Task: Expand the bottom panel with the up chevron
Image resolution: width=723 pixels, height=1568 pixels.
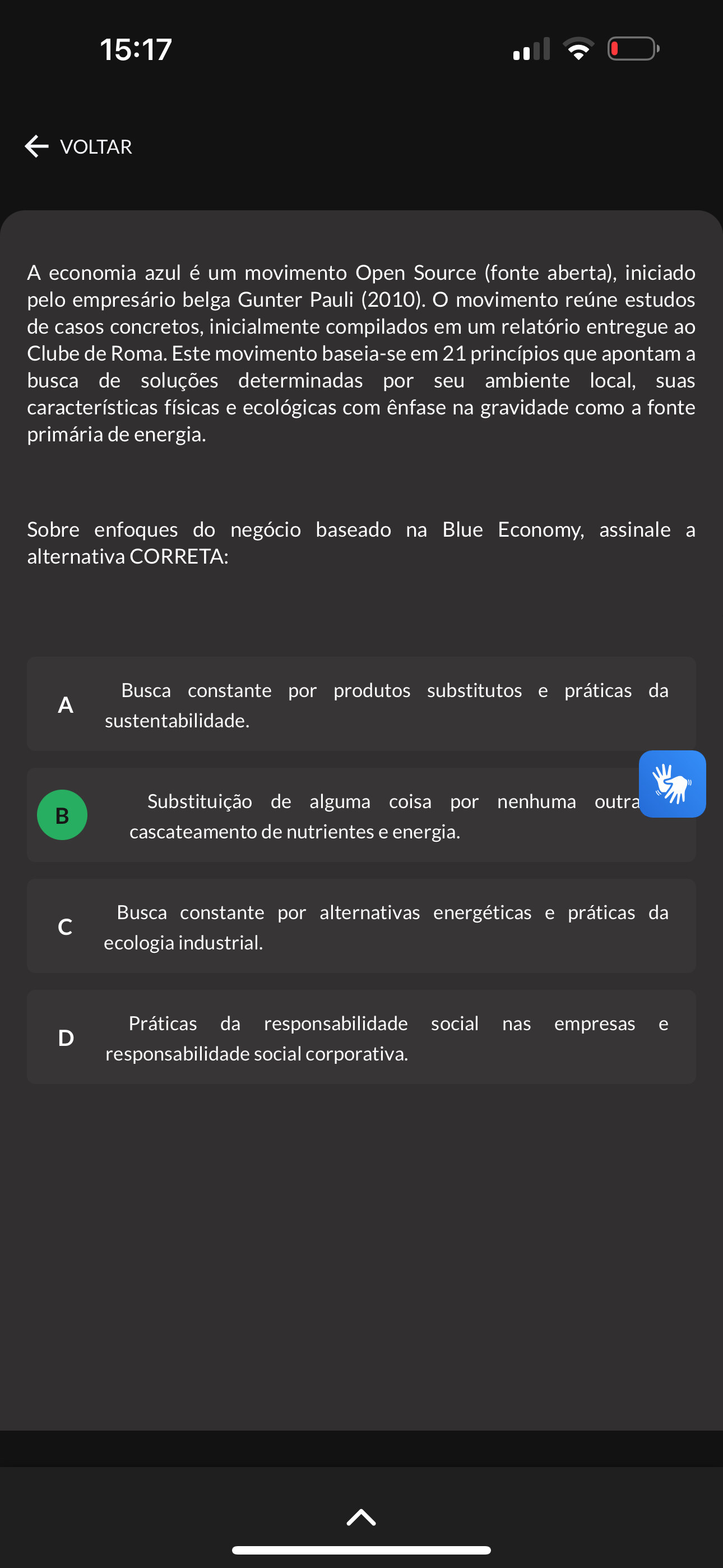Action: click(x=361, y=1518)
